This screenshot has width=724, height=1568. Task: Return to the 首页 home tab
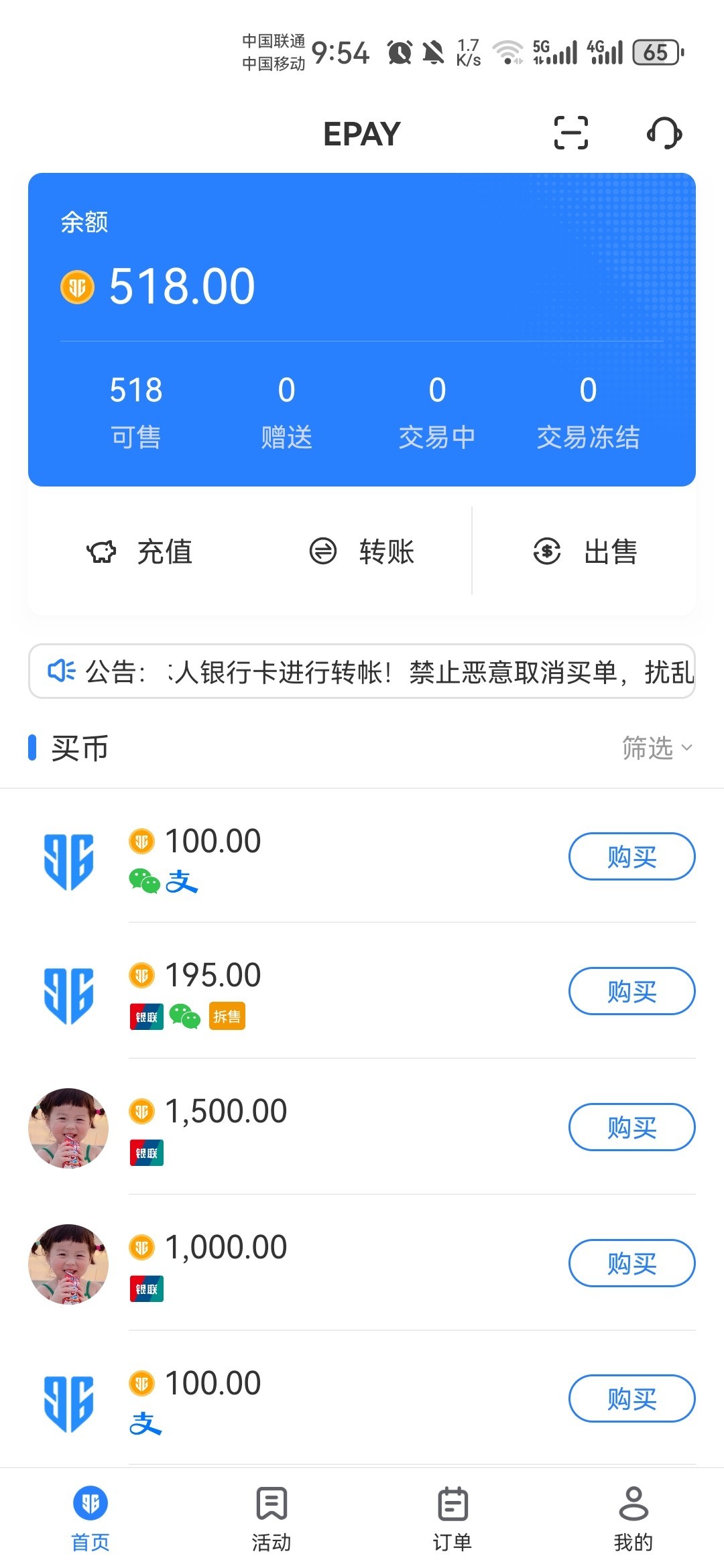point(90,1518)
